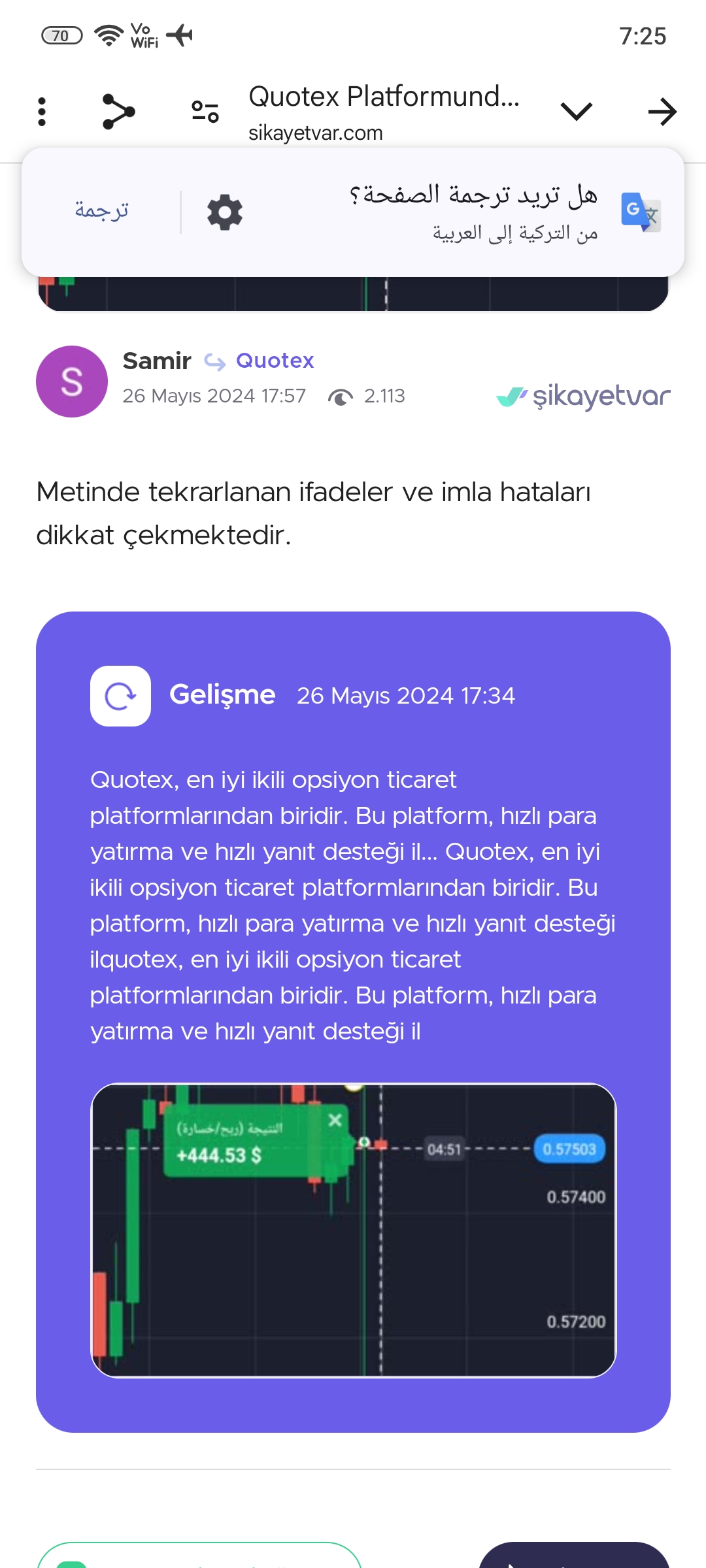
Task: Open site settings icon
Action: 205,112
